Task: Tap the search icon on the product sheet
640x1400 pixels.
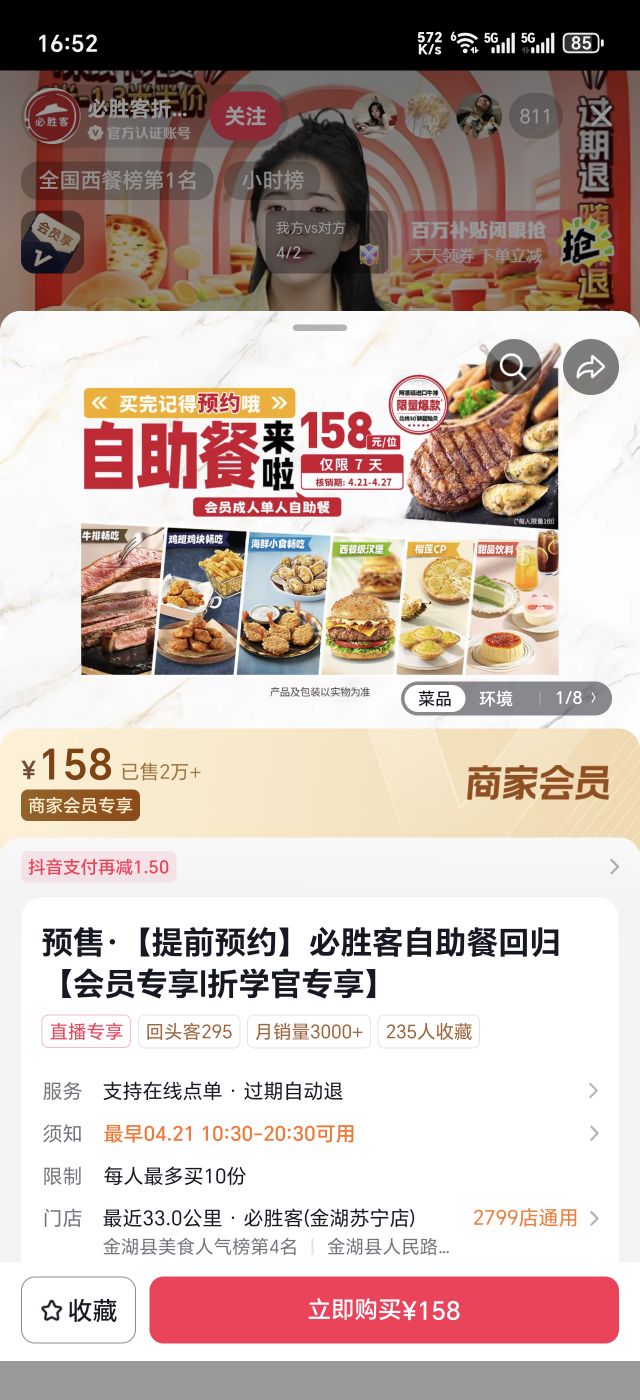Action: (513, 367)
